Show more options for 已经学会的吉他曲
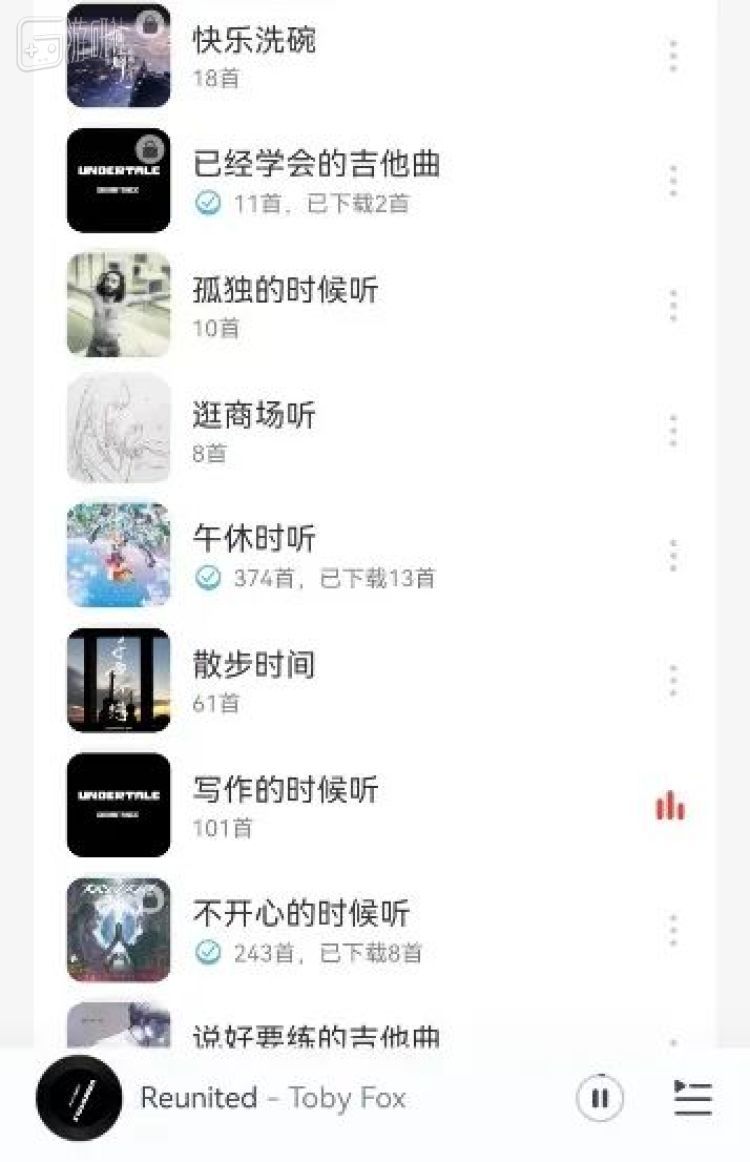 (673, 181)
